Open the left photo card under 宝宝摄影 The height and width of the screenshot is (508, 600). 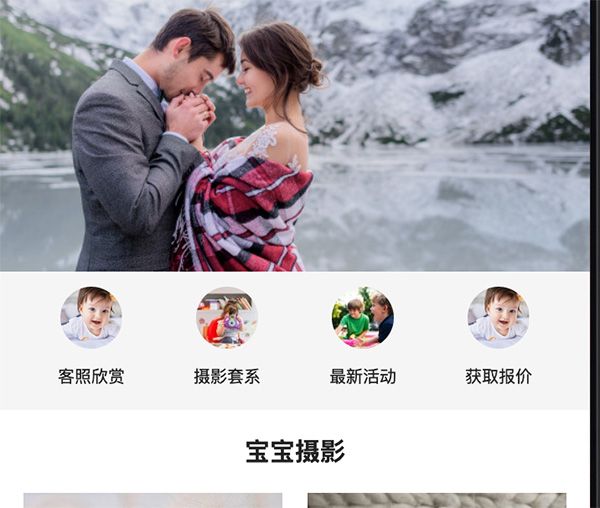(x=153, y=500)
